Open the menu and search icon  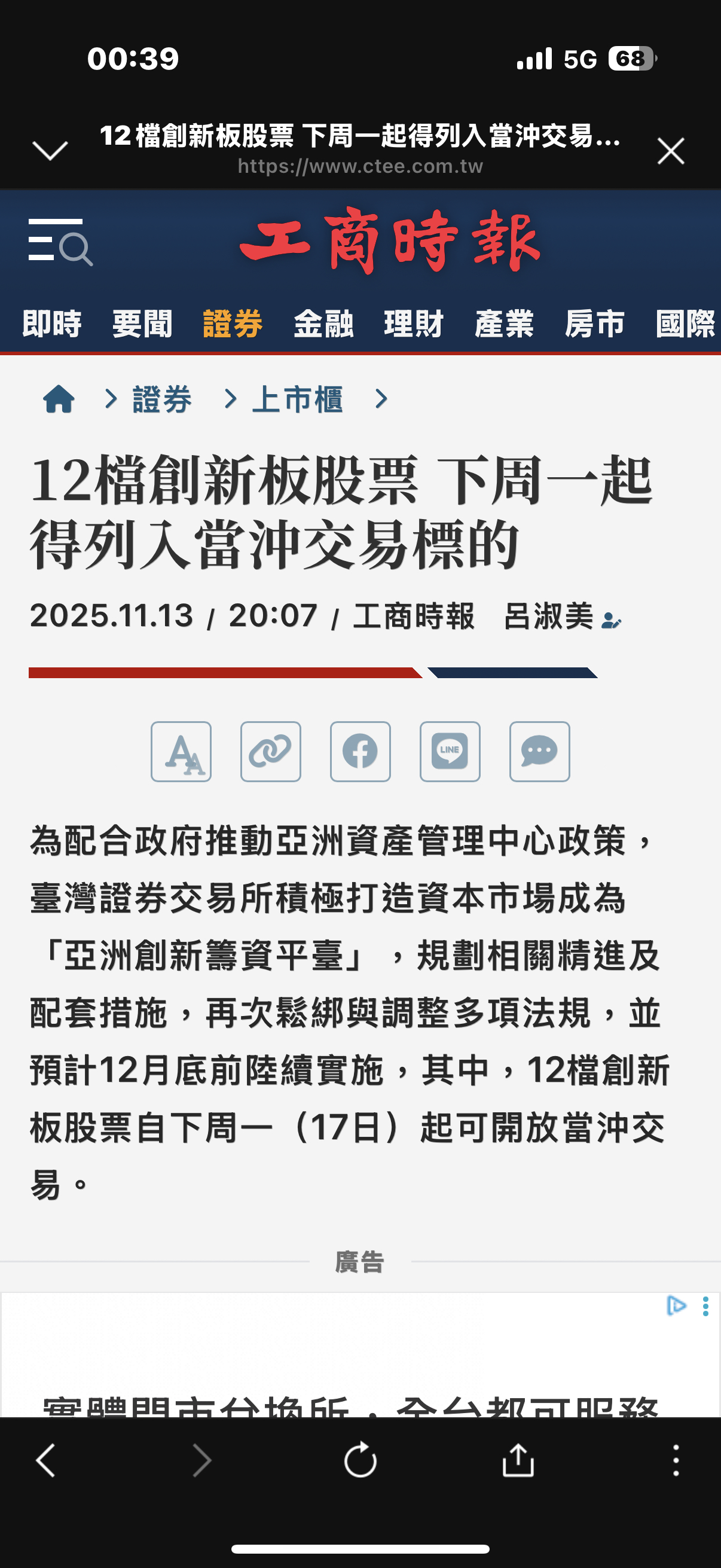60,242
